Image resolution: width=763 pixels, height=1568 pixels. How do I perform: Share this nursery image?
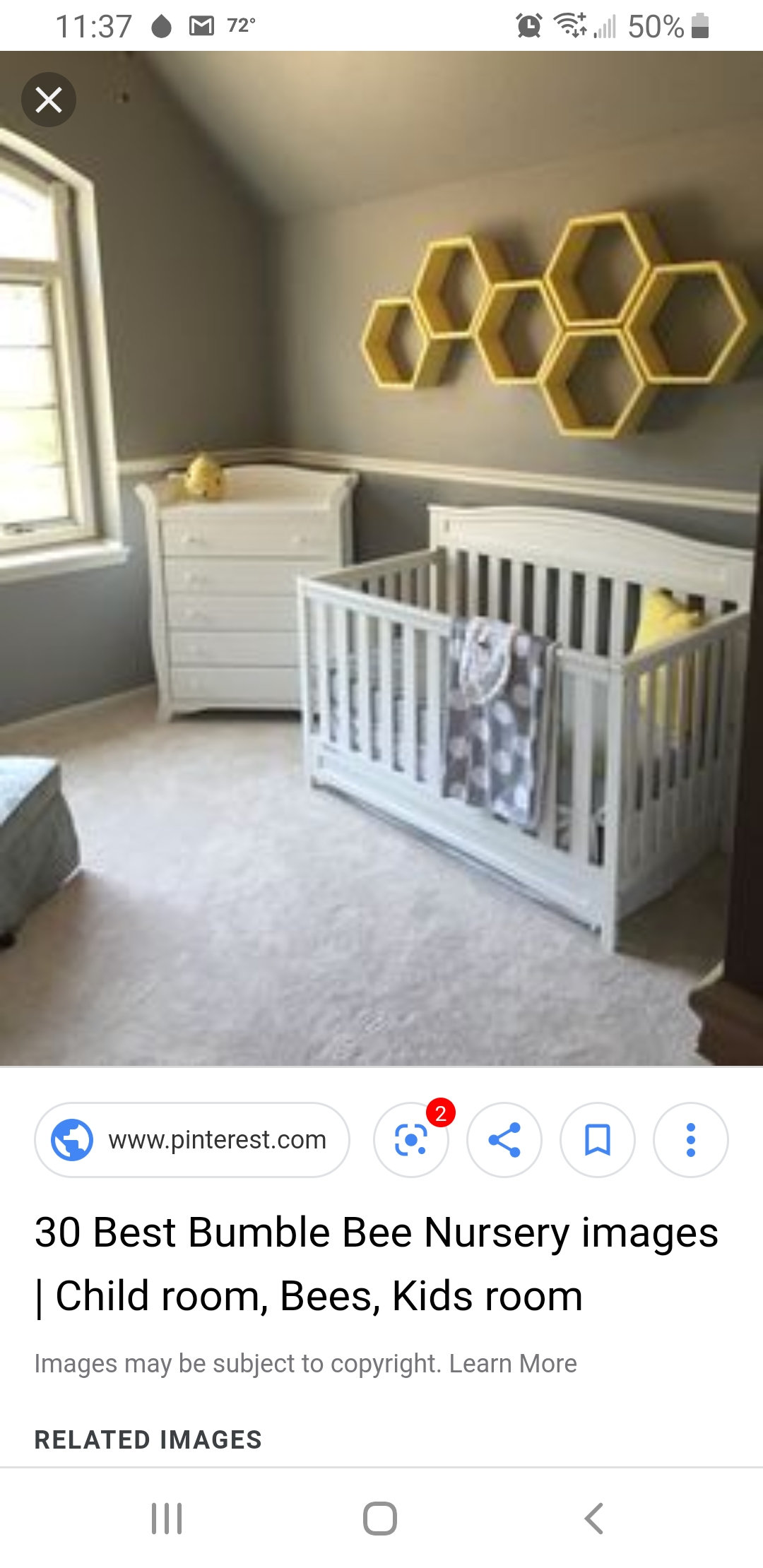[504, 1139]
